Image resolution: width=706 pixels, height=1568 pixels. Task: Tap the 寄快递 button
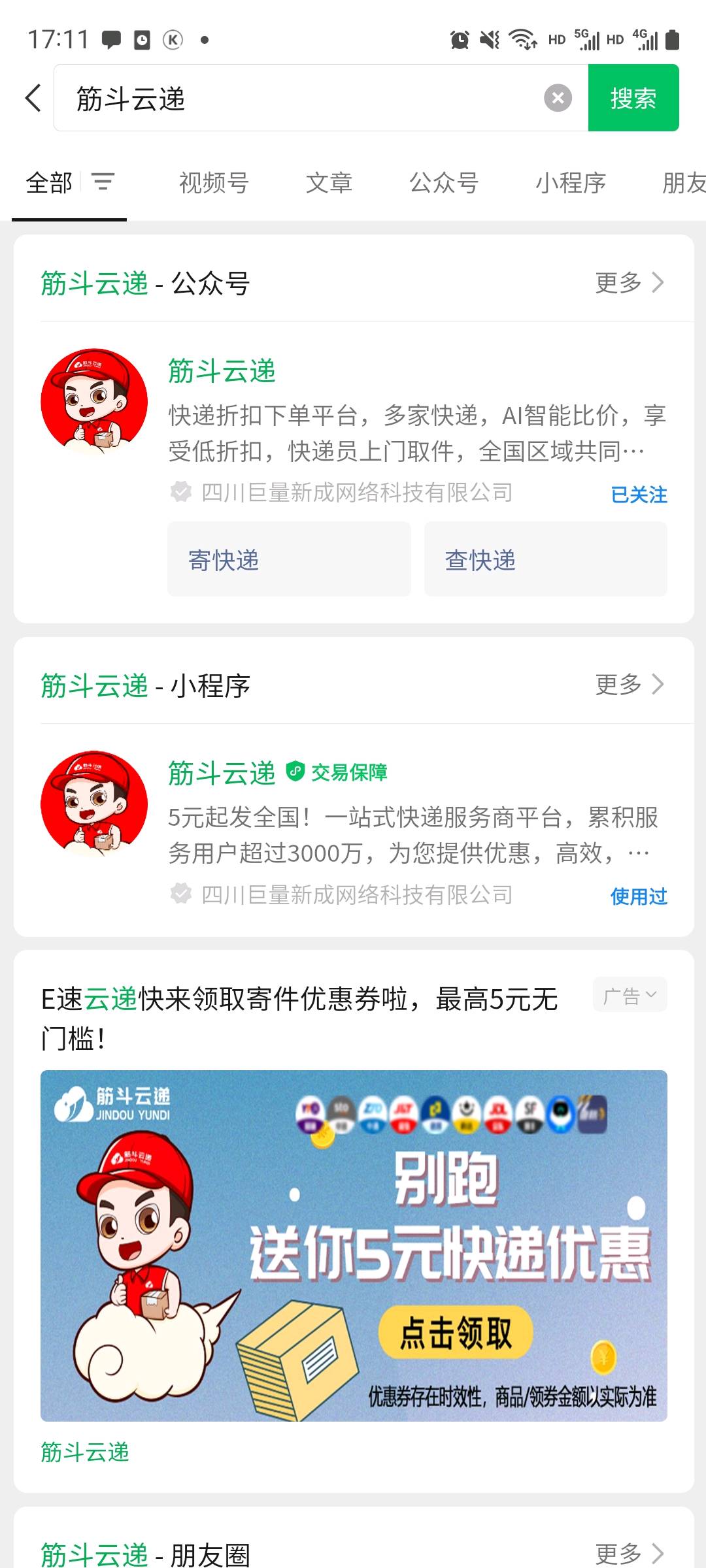click(x=289, y=559)
